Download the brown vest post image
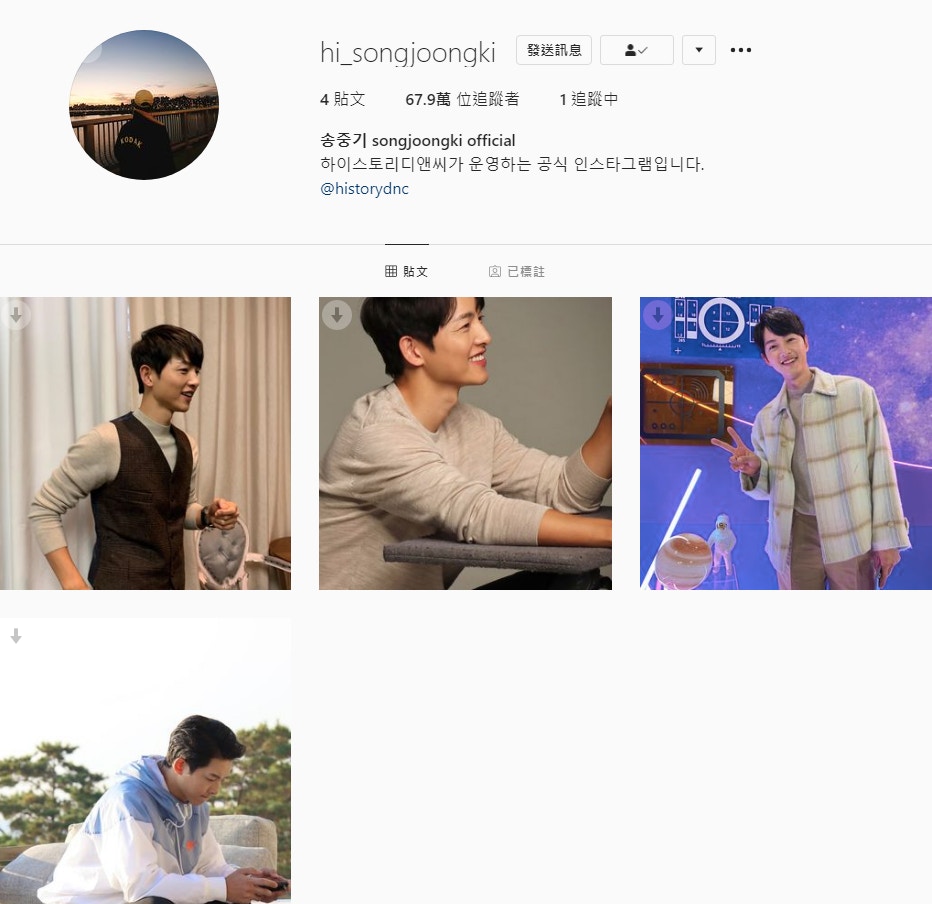Screen dimensions: 932x904 tap(16, 315)
